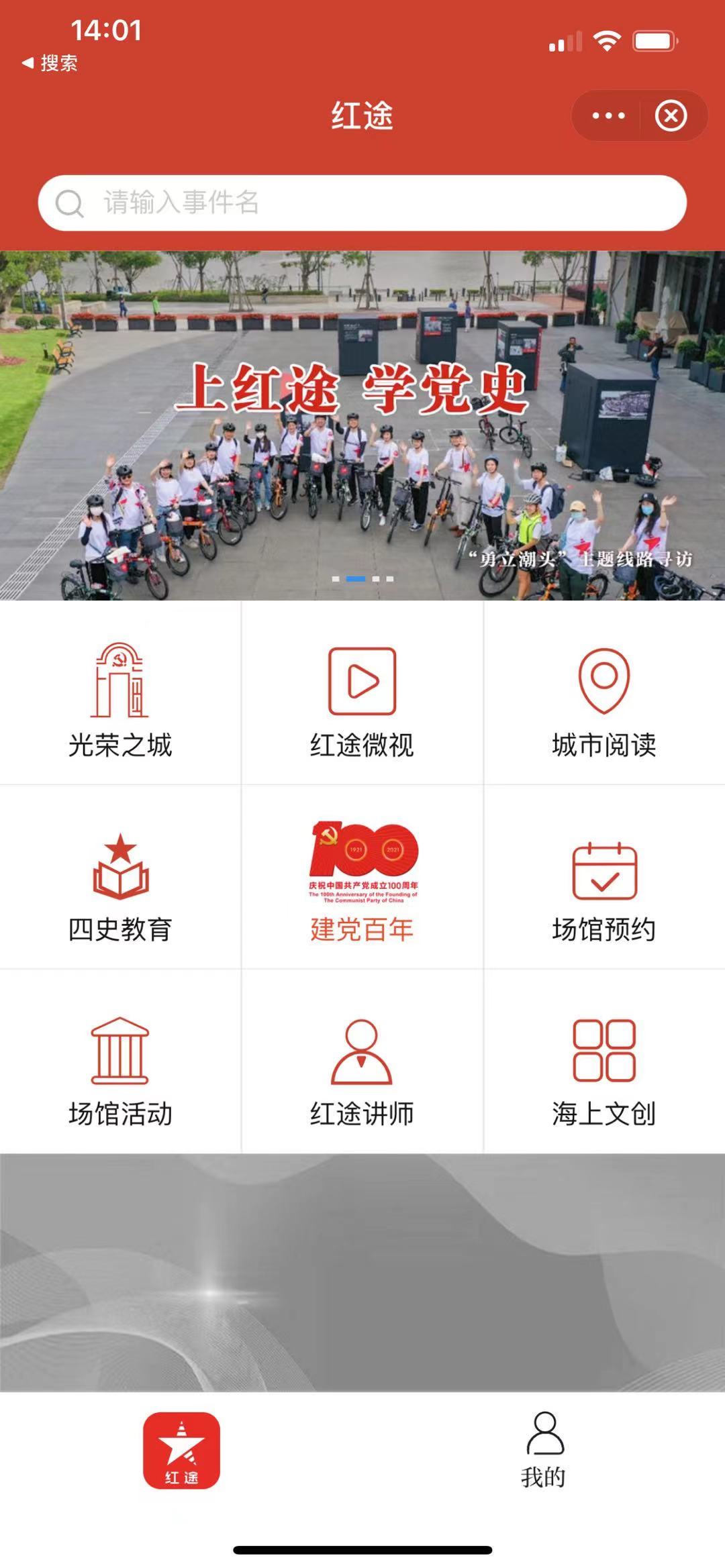725x1568 pixels.
Task: Open 红途讲师 section
Action: [x=362, y=1067]
